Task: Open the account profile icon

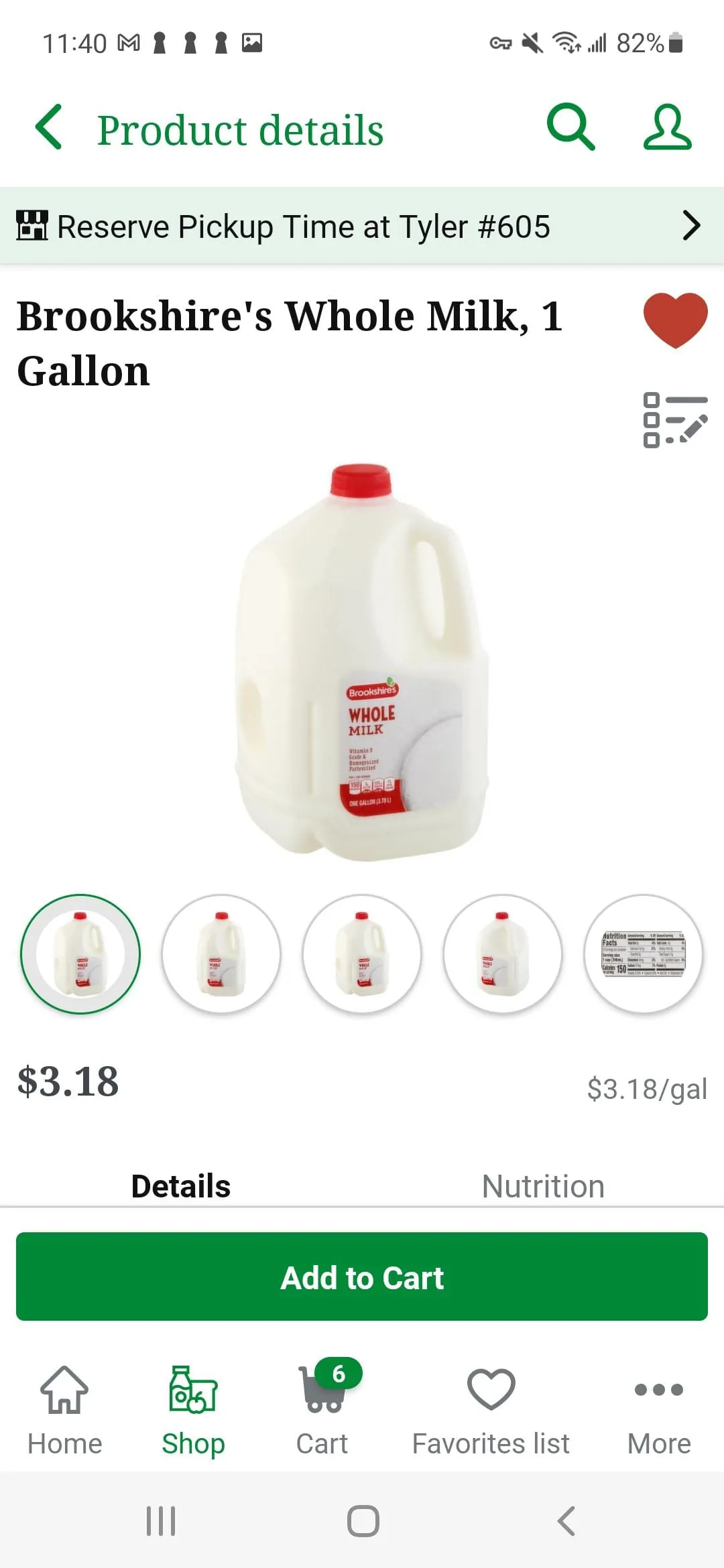Action: tap(667, 127)
